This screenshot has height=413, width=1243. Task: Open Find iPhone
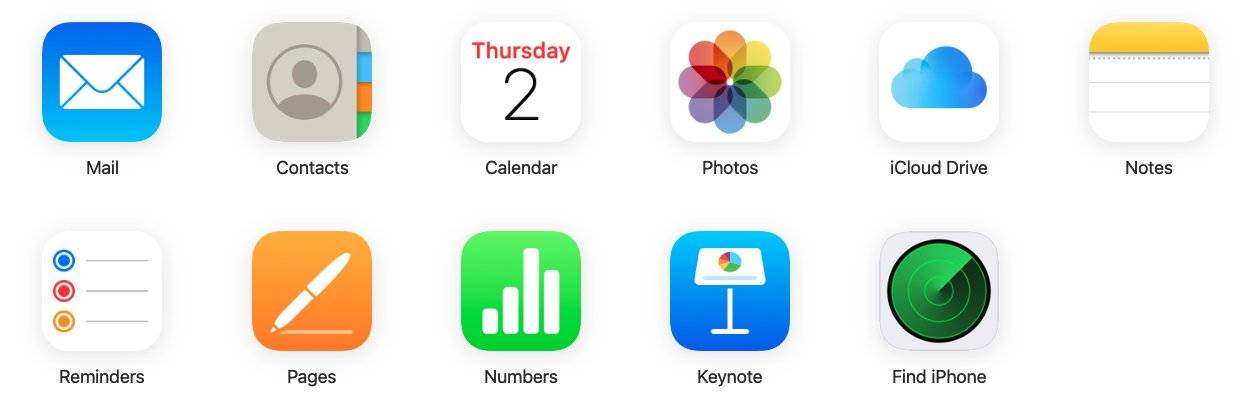click(x=939, y=291)
